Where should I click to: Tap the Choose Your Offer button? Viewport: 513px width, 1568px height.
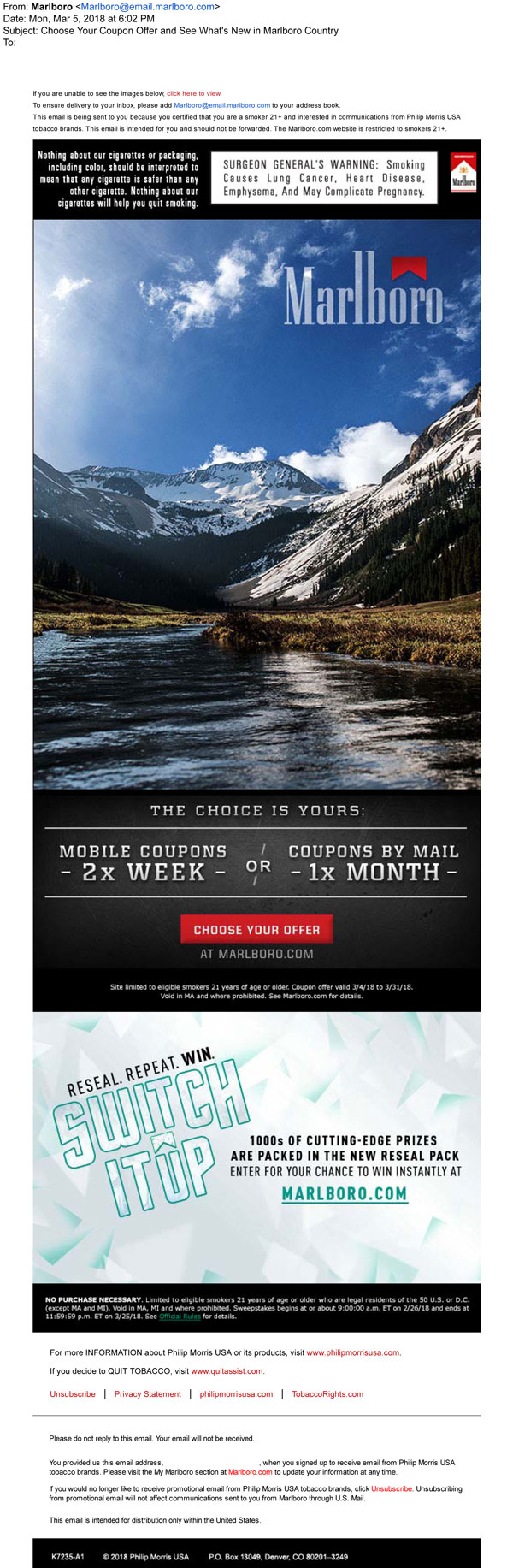[256, 929]
